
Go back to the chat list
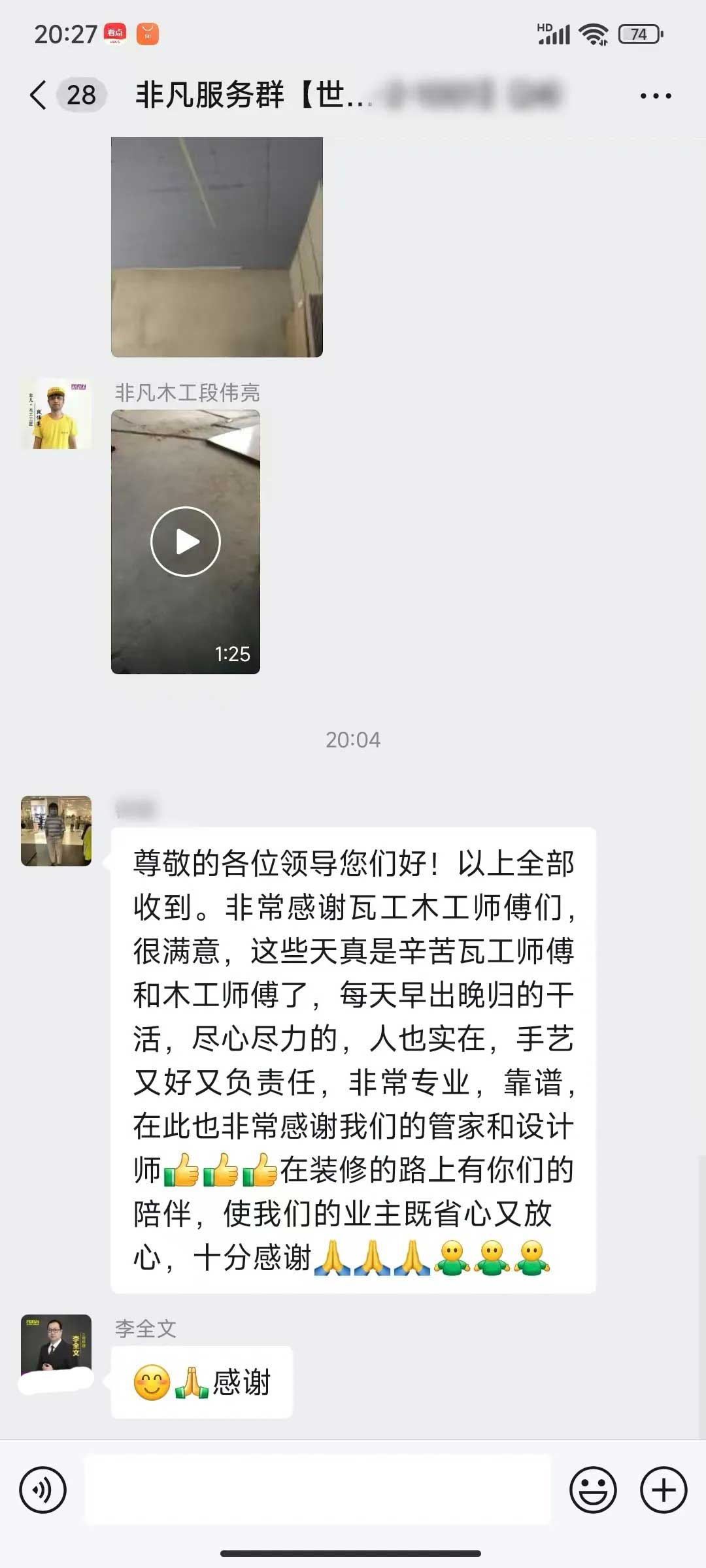pyautogui.click(x=39, y=95)
